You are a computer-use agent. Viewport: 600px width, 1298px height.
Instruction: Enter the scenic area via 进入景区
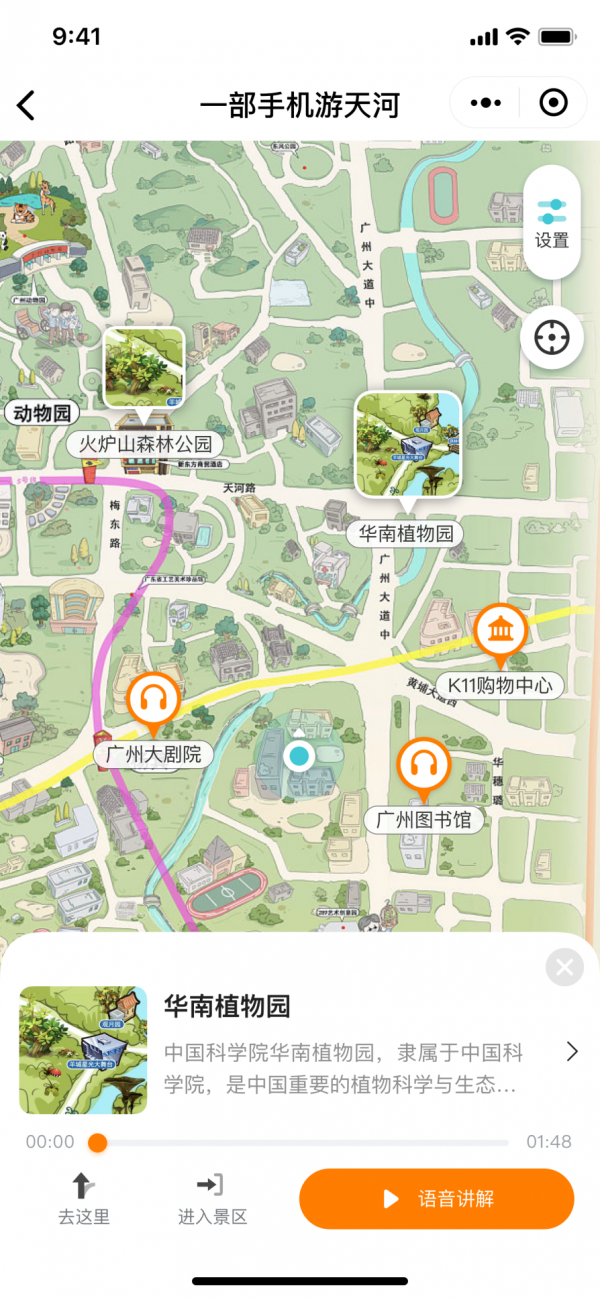(212, 1198)
